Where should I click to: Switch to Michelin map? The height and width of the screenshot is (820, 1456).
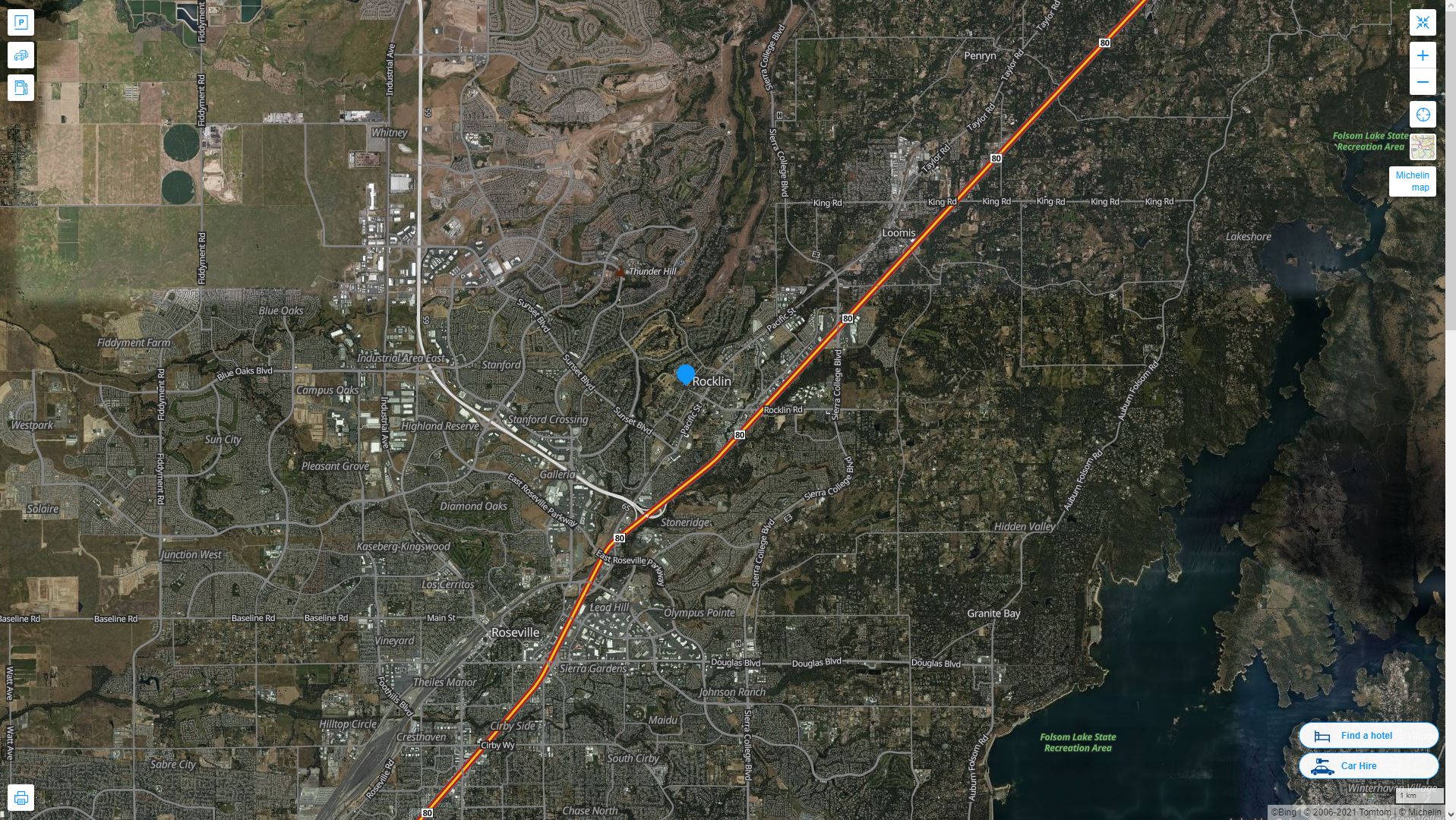(1412, 181)
